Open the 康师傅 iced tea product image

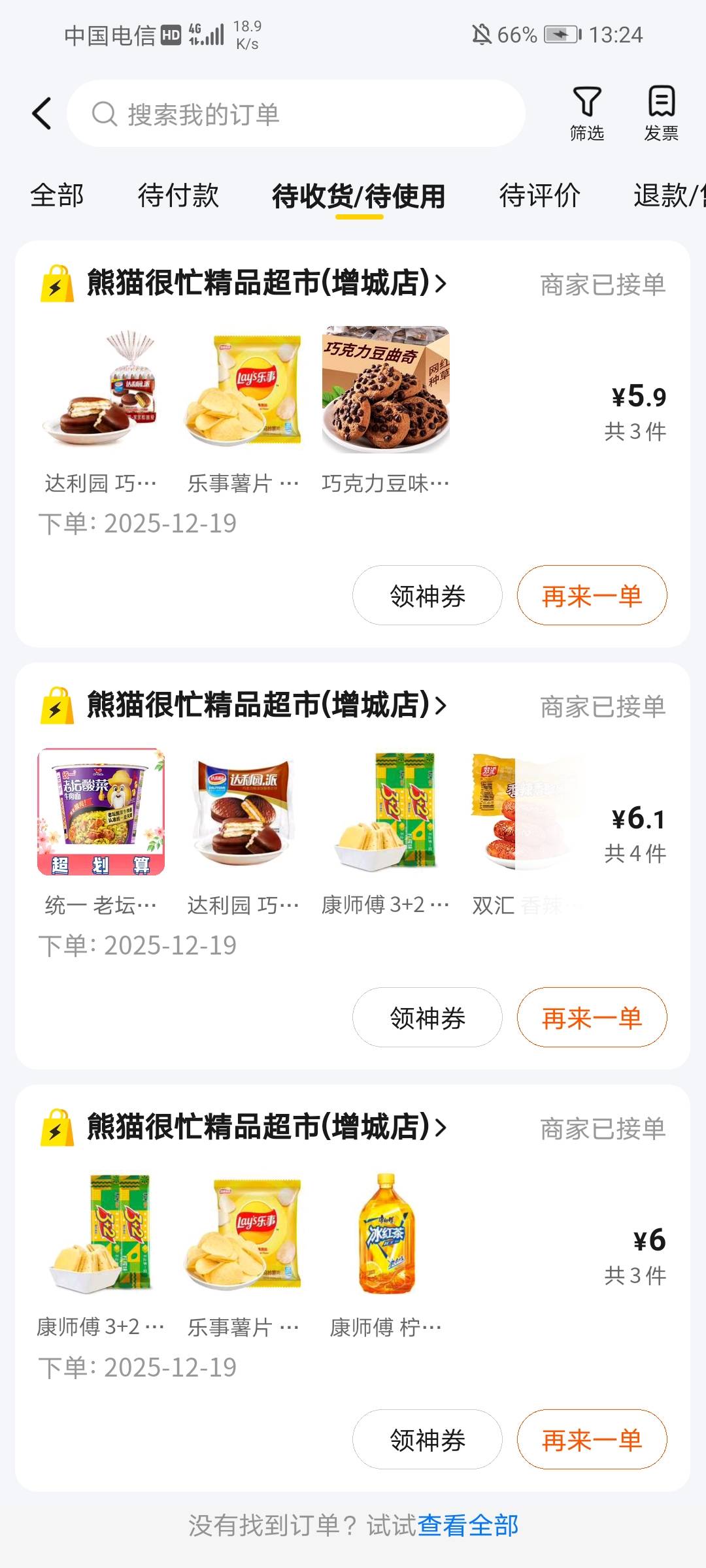386,1233
